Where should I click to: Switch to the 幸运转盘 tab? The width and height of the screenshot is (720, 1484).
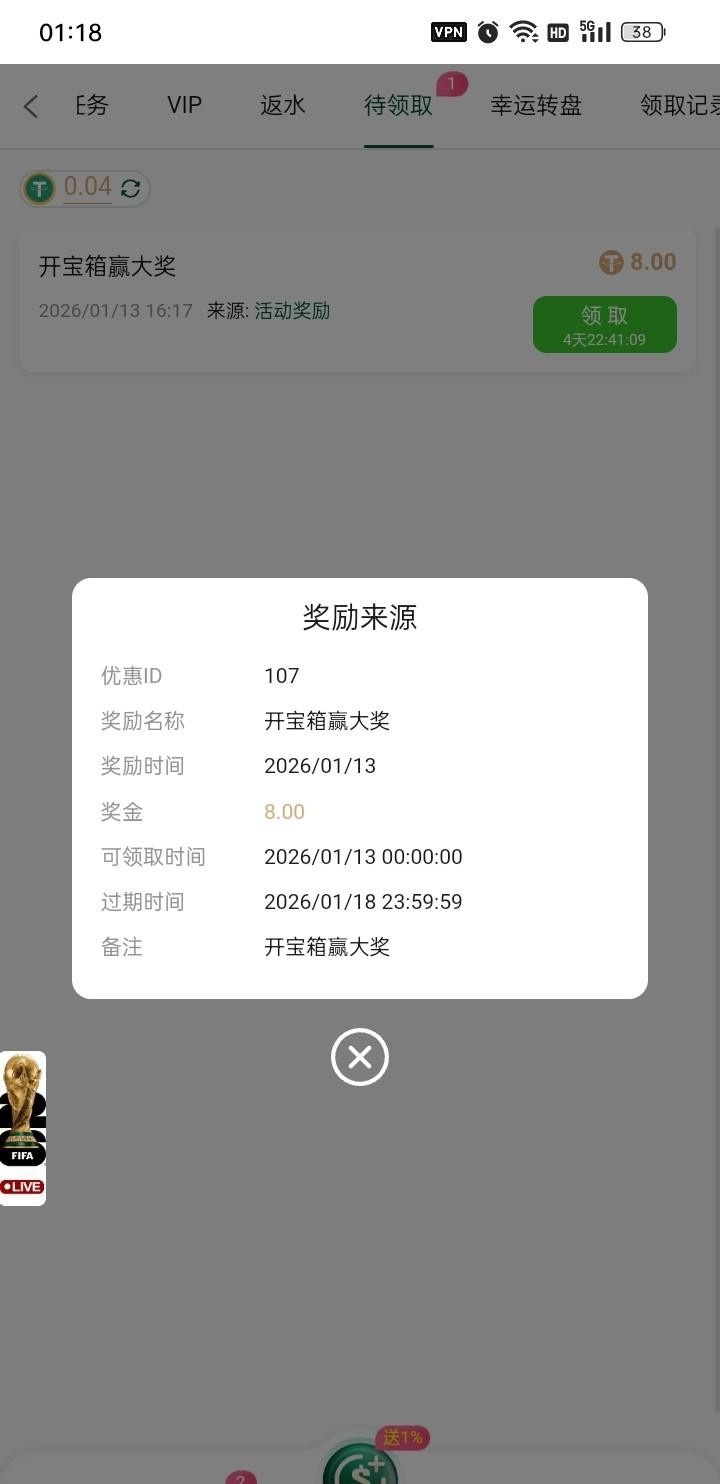pos(536,105)
